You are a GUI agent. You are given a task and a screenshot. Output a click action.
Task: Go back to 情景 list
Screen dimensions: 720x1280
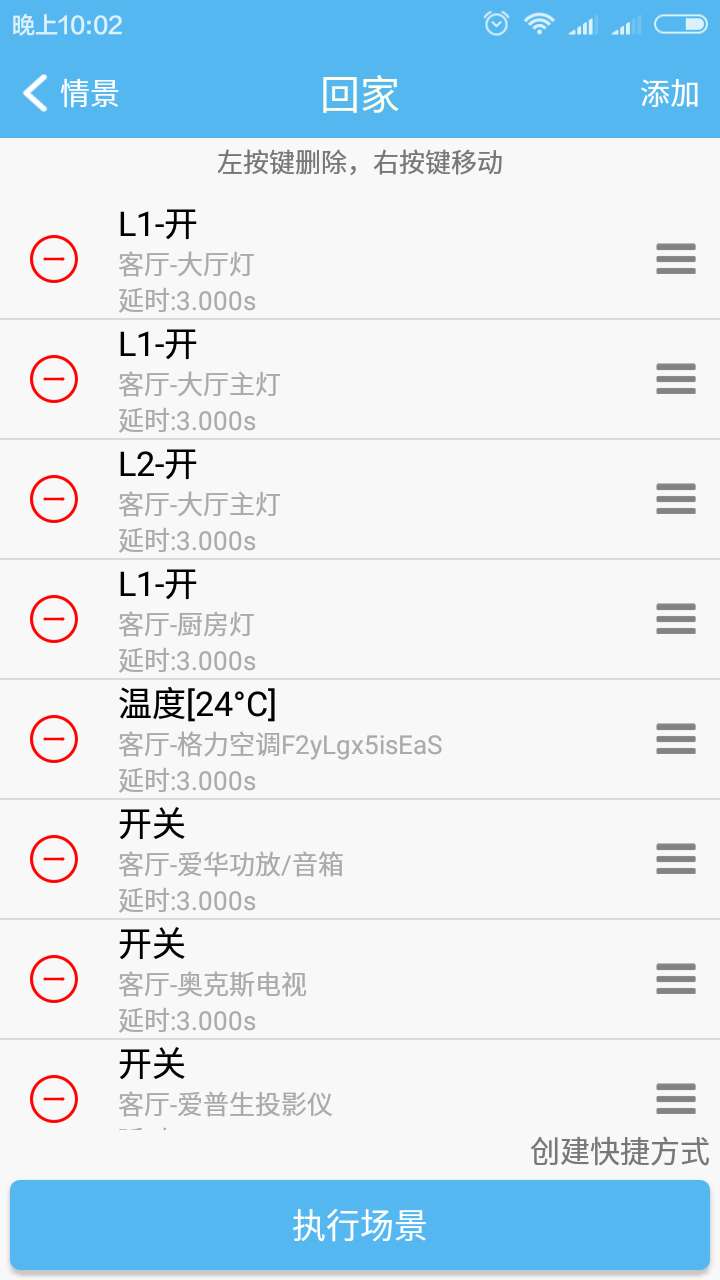click(70, 94)
